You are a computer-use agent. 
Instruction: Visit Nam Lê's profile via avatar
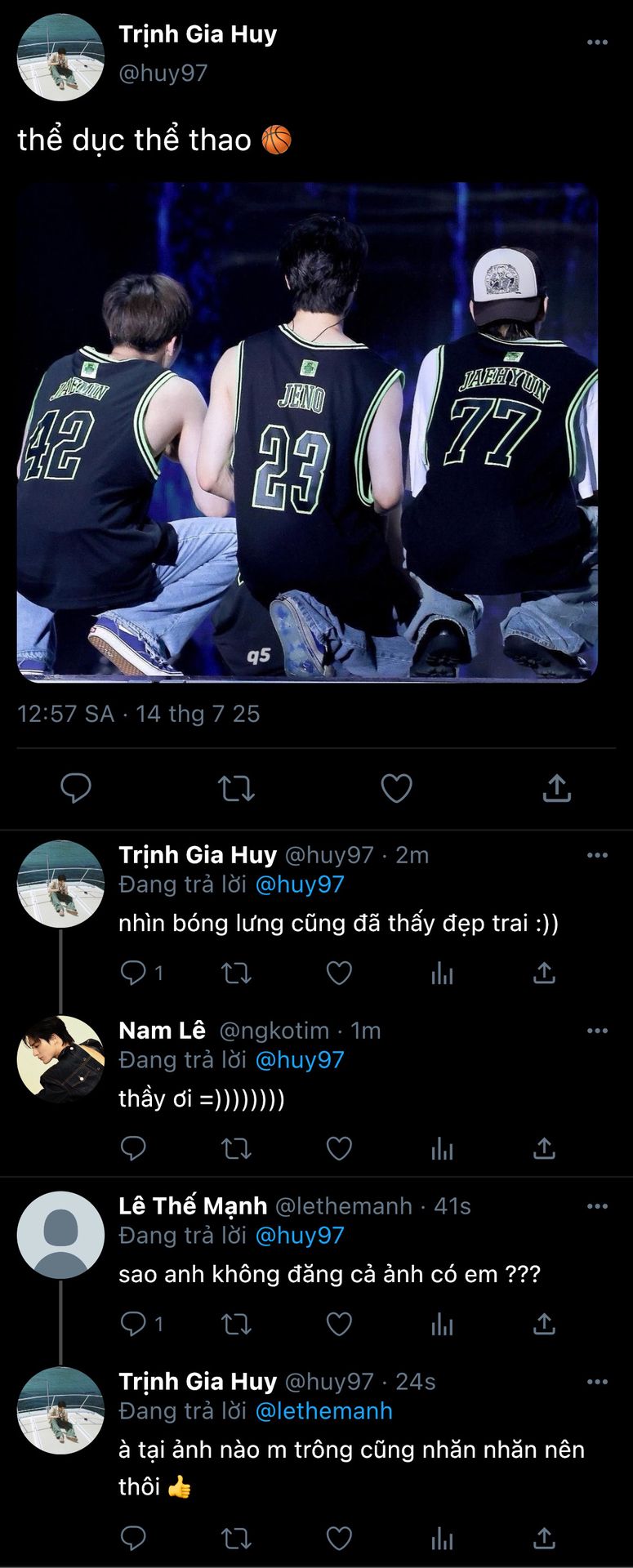[x=60, y=1058]
